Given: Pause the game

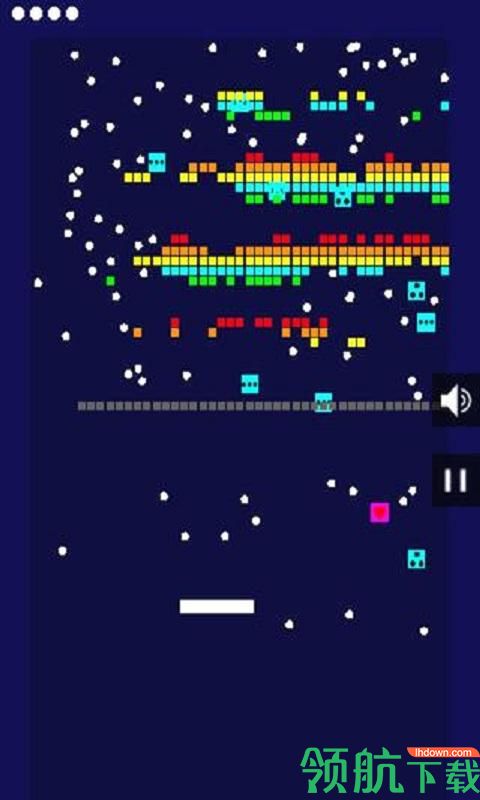Looking at the screenshot, I should 456,480.
